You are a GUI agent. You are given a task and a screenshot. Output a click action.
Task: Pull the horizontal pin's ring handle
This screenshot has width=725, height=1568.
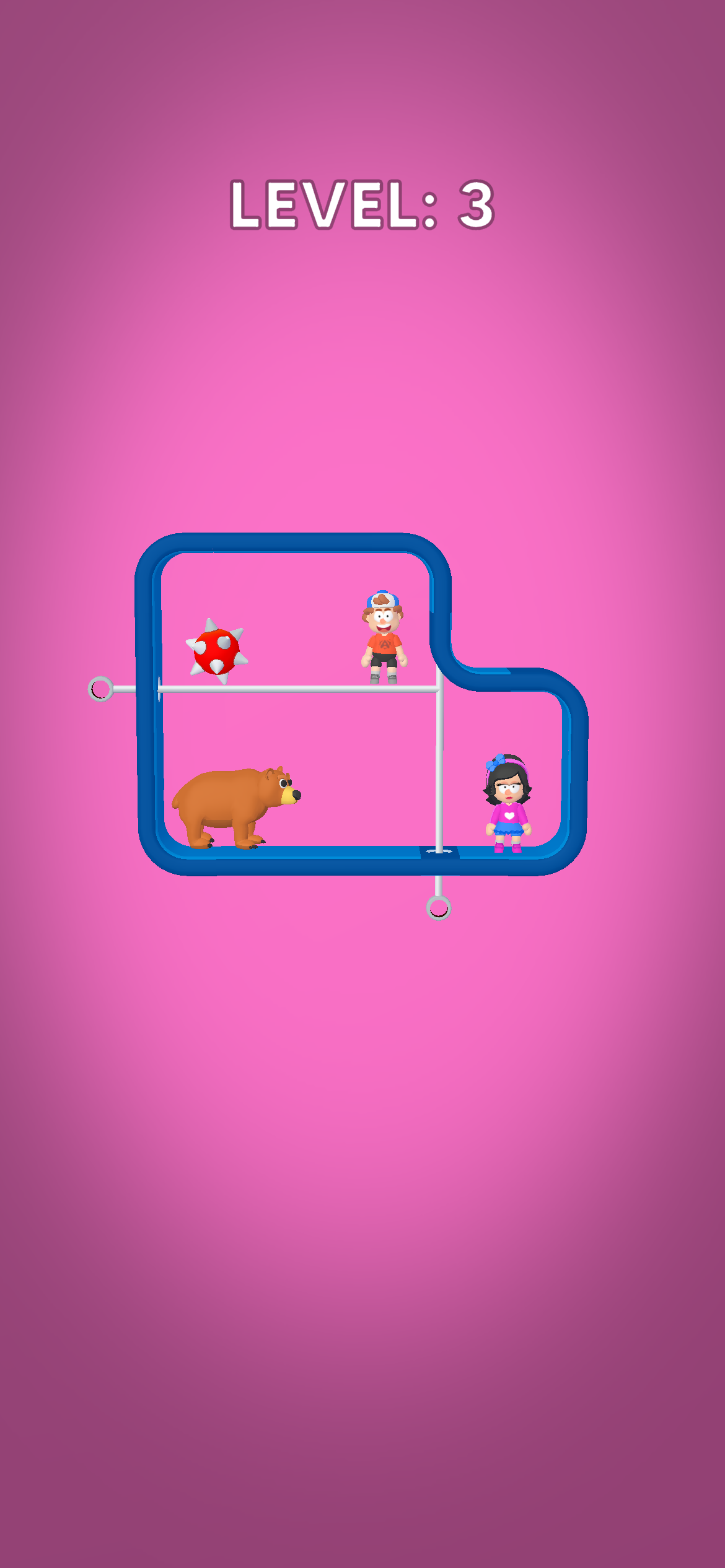pyautogui.click(x=100, y=689)
